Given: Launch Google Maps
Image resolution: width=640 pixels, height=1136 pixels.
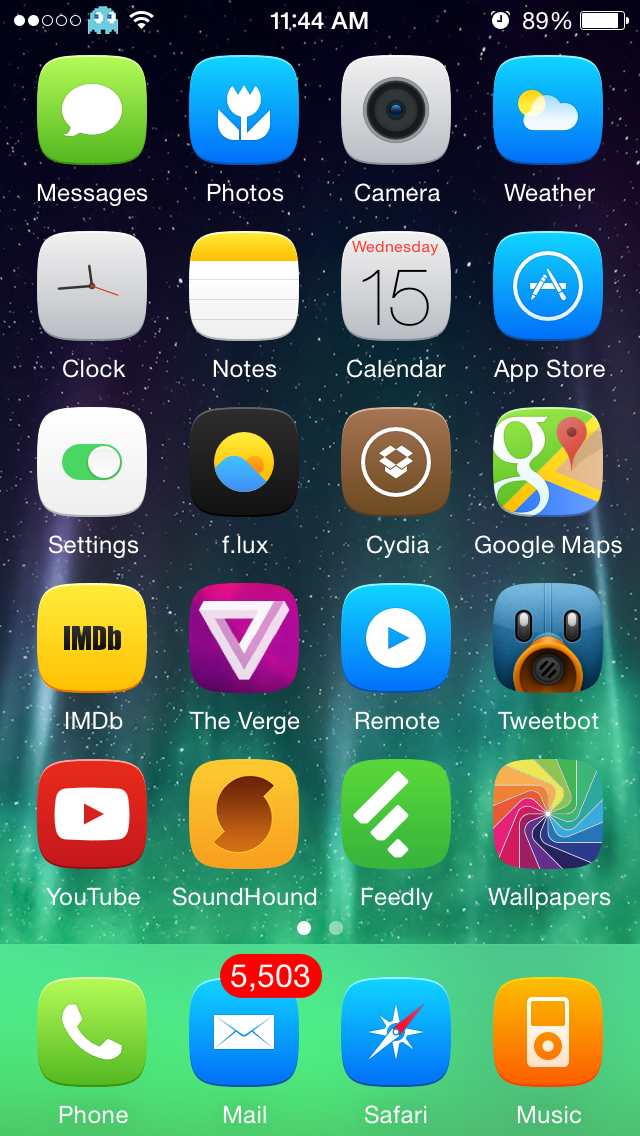Looking at the screenshot, I should pos(548,462).
